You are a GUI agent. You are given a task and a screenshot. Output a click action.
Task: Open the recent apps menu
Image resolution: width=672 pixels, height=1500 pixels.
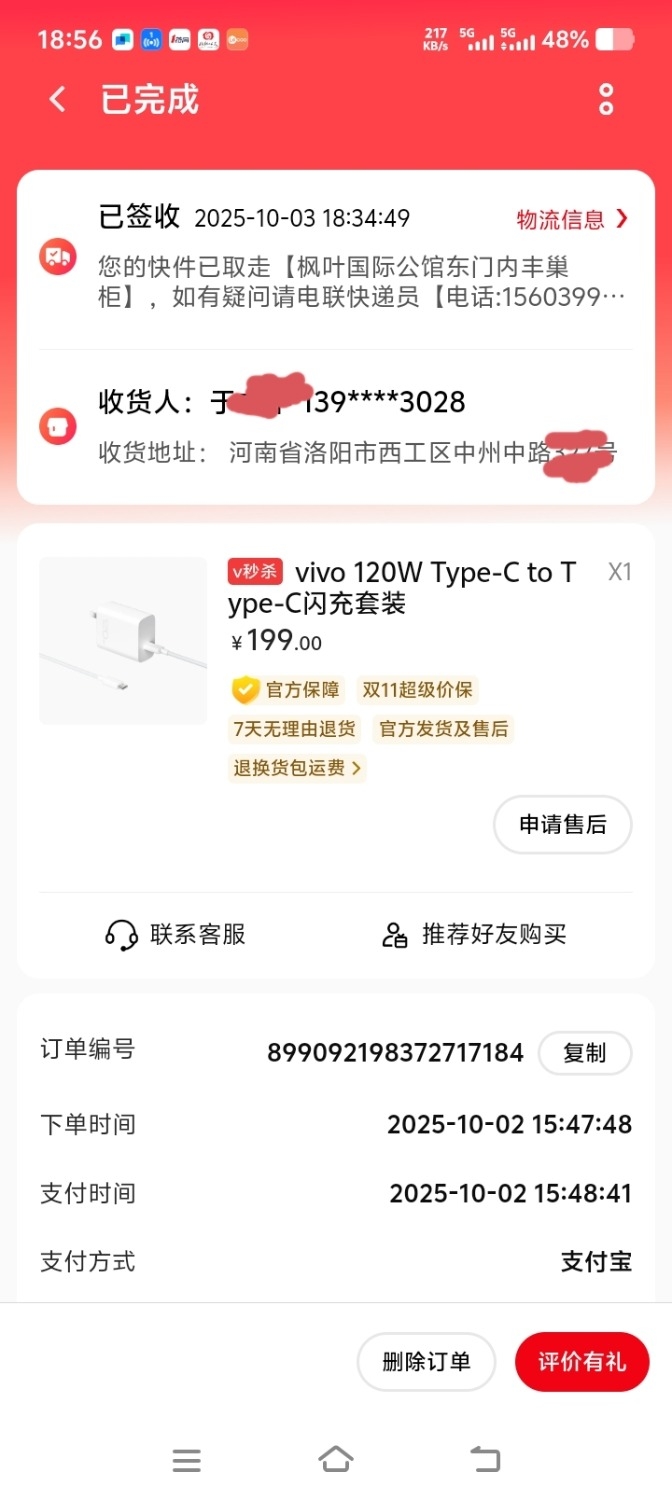pyautogui.click(x=187, y=1460)
